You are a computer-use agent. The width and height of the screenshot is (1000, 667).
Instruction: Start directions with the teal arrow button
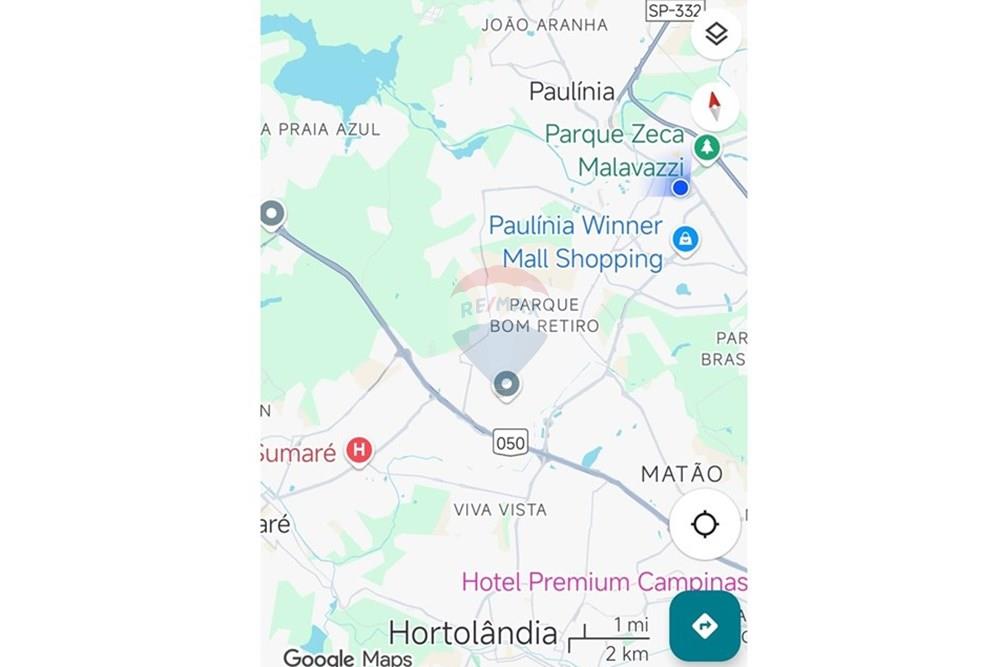tap(705, 626)
